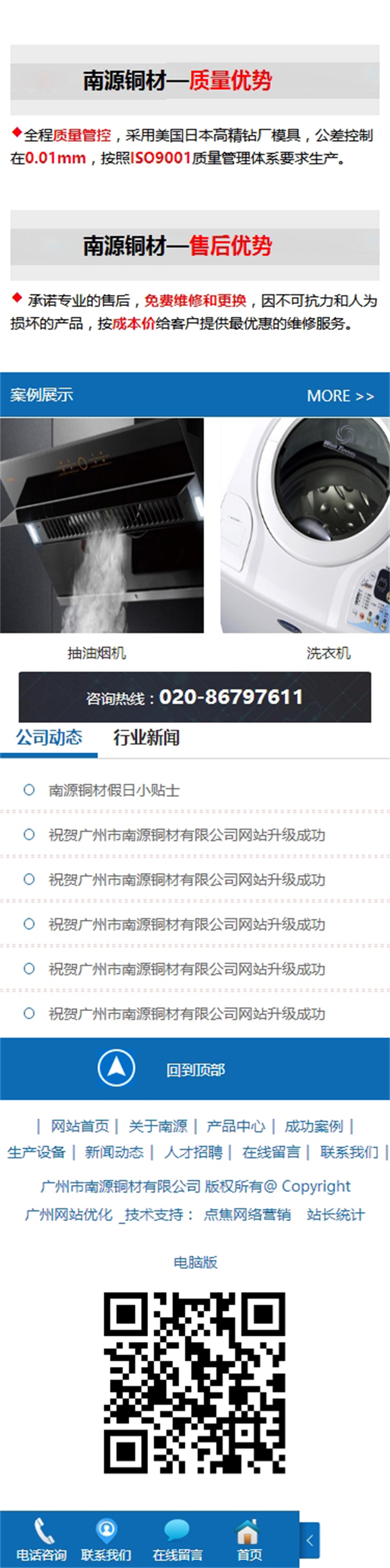Open the 成功案例 footer link
The height and width of the screenshot is (1568, 390).
tap(313, 1125)
